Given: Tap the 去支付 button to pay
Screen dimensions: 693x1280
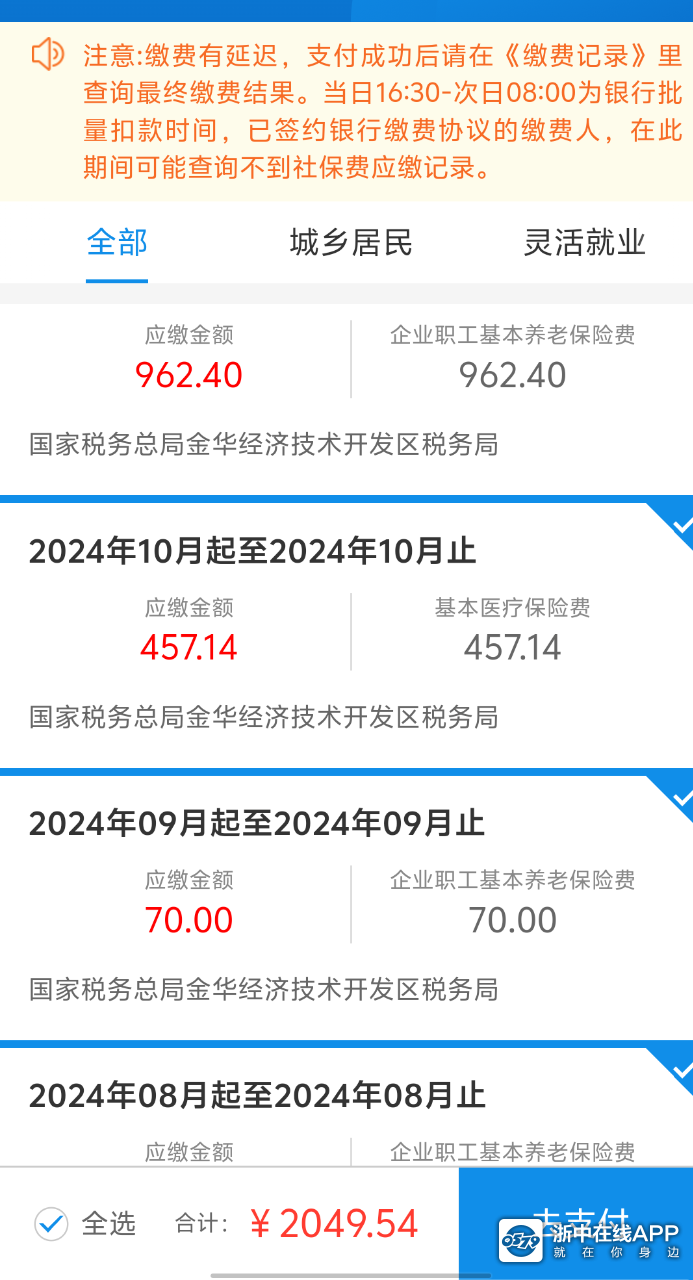Looking at the screenshot, I should pyautogui.click(x=577, y=1223).
